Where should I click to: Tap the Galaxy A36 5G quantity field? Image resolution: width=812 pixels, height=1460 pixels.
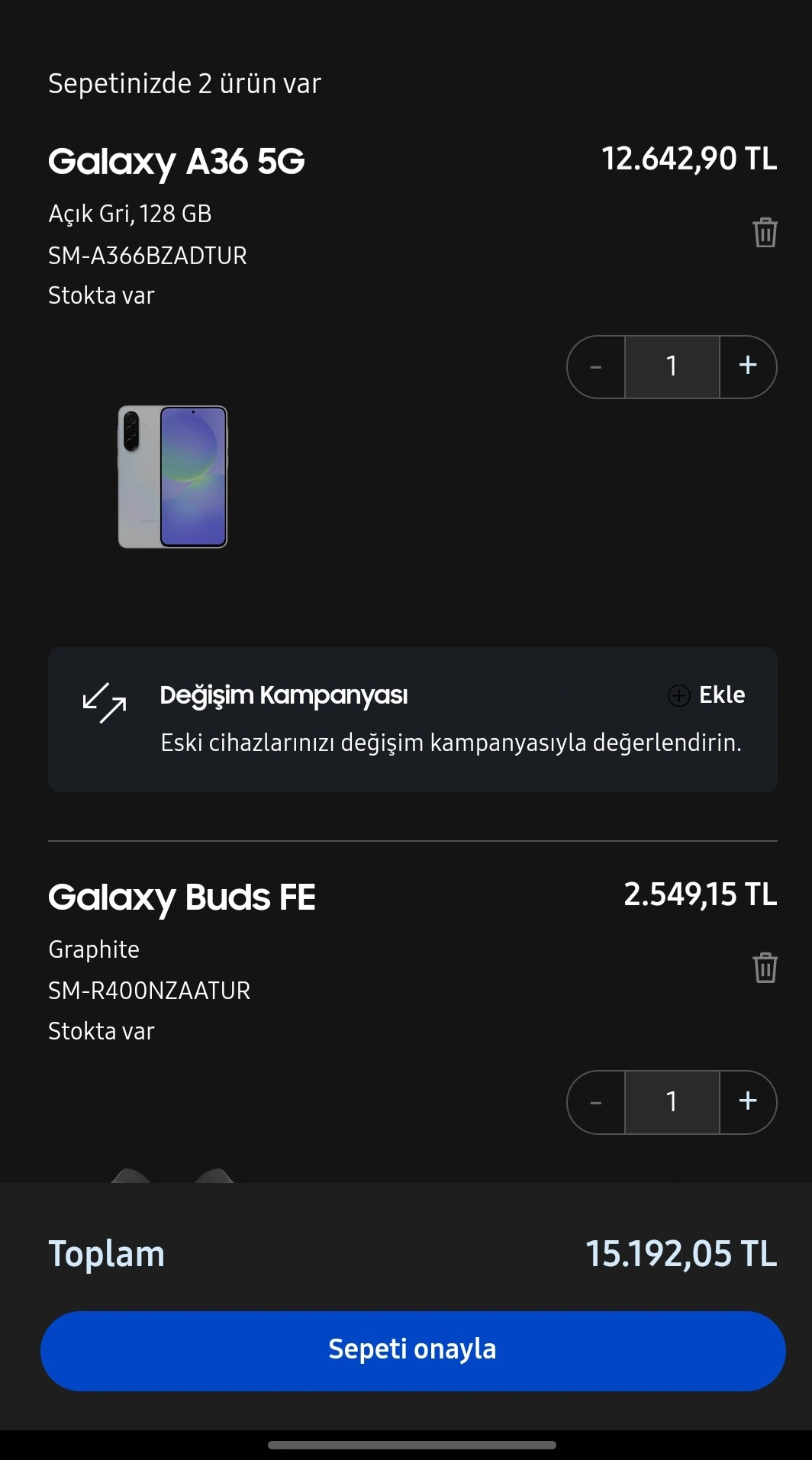(672, 367)
